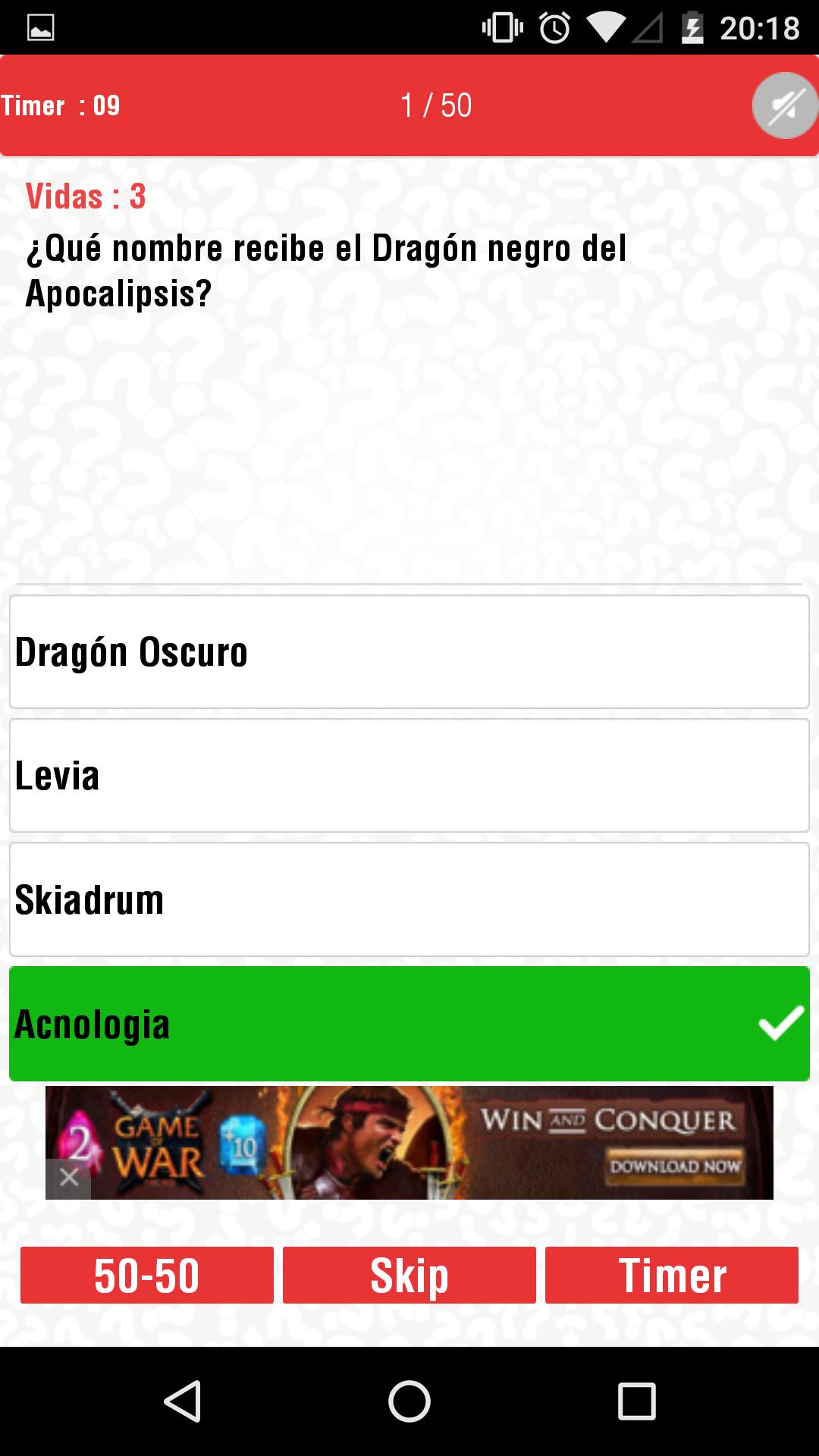Skip this question
This screenshot has width=819, height=1456.
pos(409,1276)
